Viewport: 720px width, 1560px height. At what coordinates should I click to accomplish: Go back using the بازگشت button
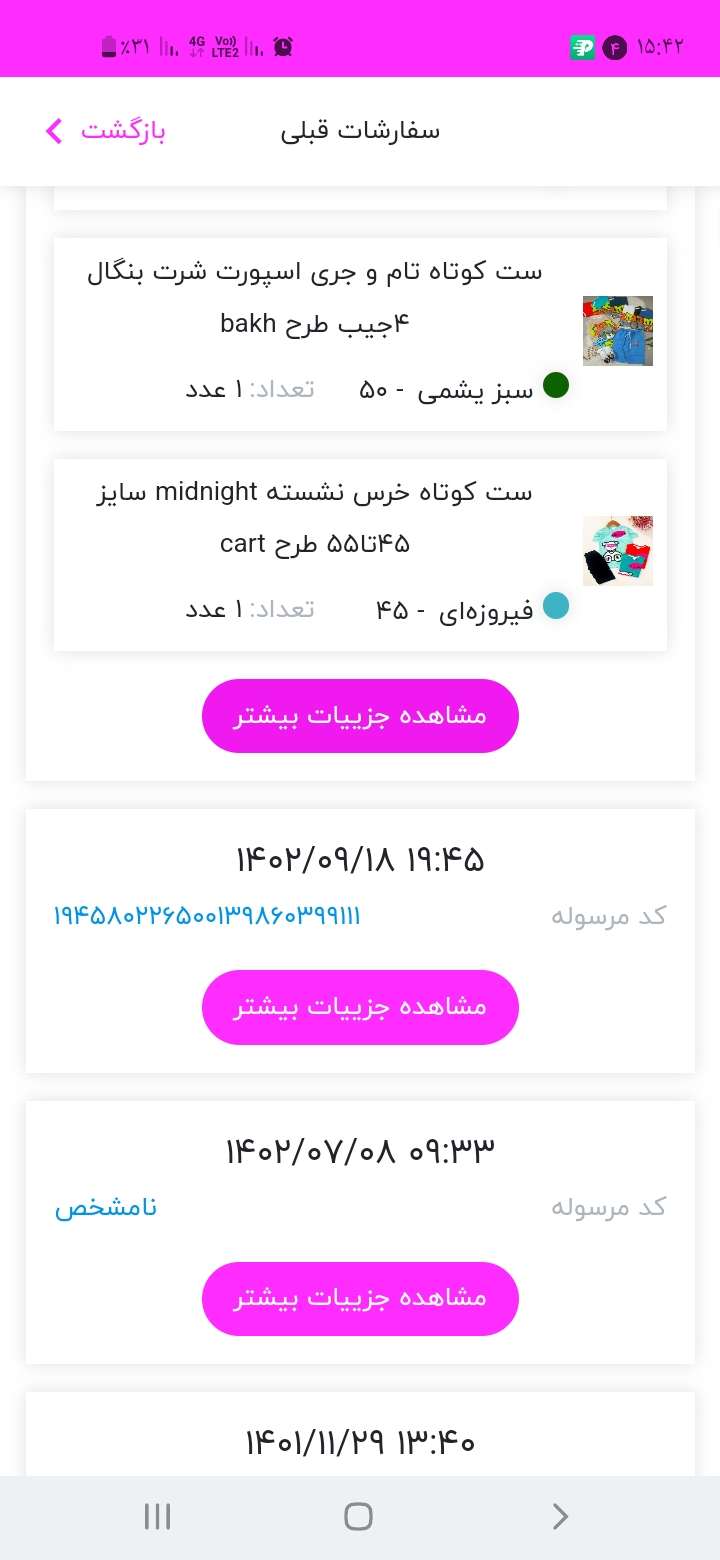[105, 131]
